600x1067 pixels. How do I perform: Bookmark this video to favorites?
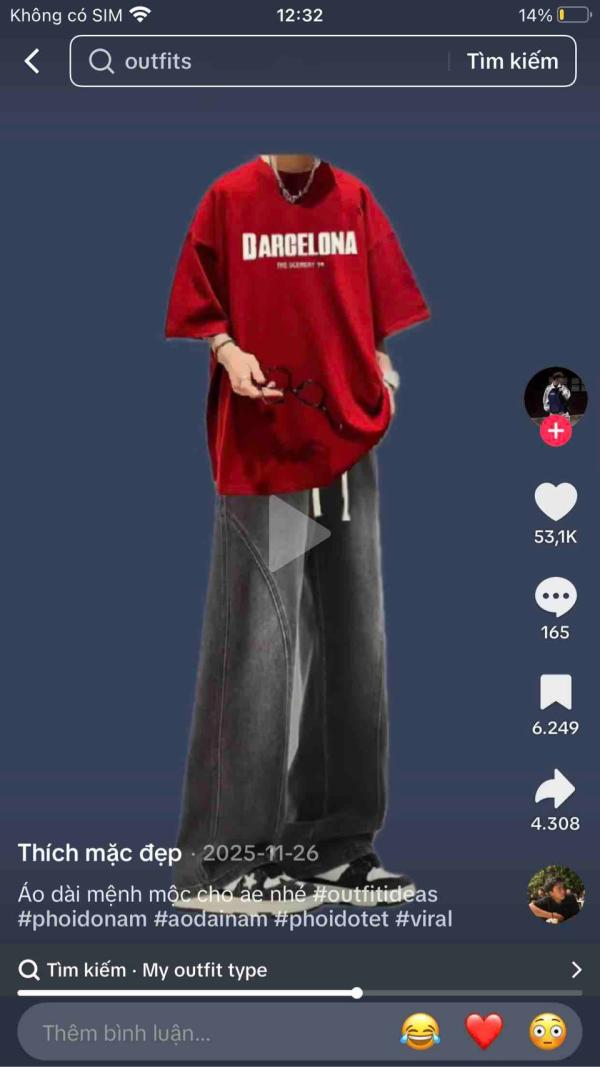(556, 692)
